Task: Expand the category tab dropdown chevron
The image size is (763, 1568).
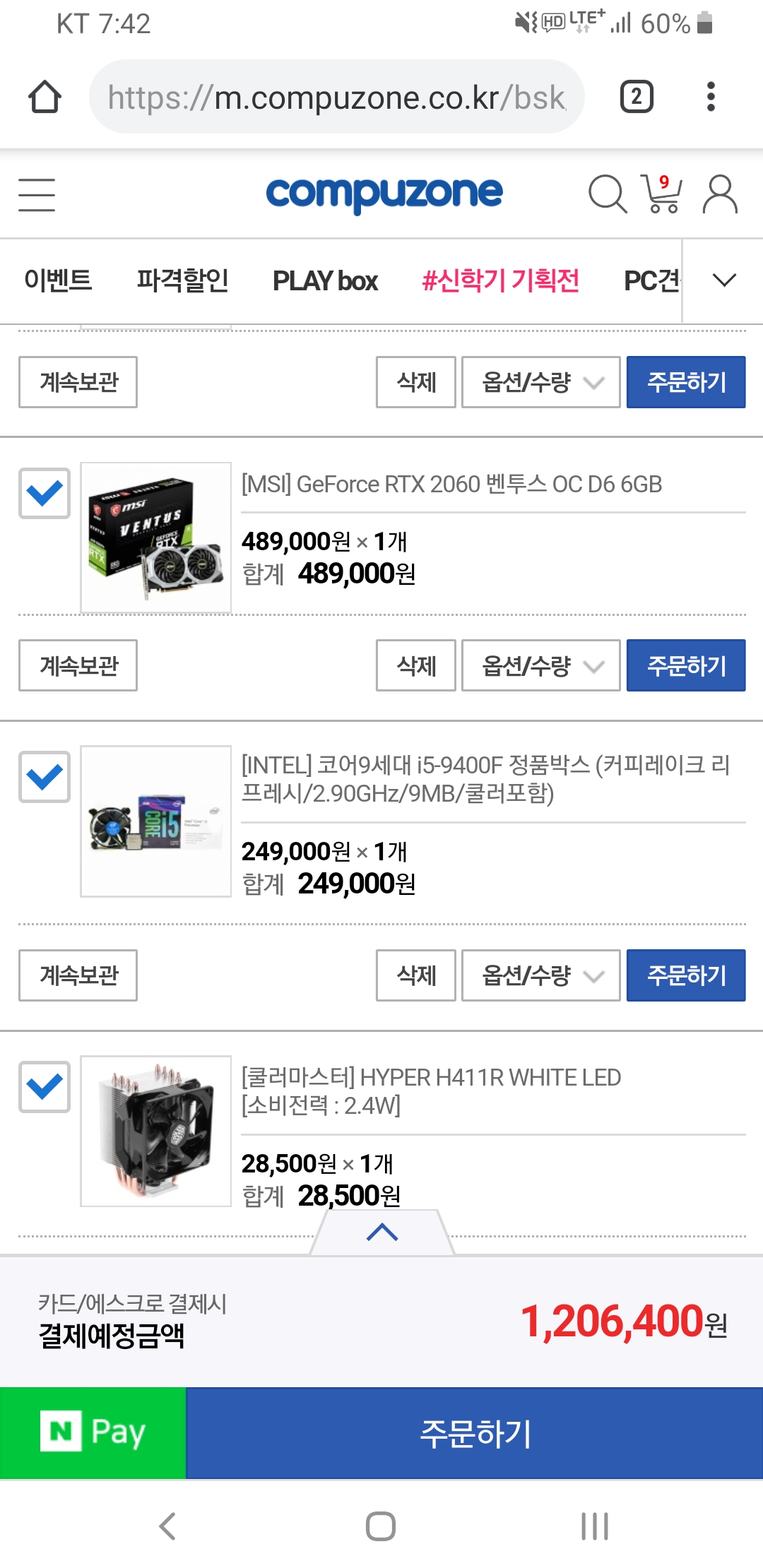Action: (x=724, y=280)
